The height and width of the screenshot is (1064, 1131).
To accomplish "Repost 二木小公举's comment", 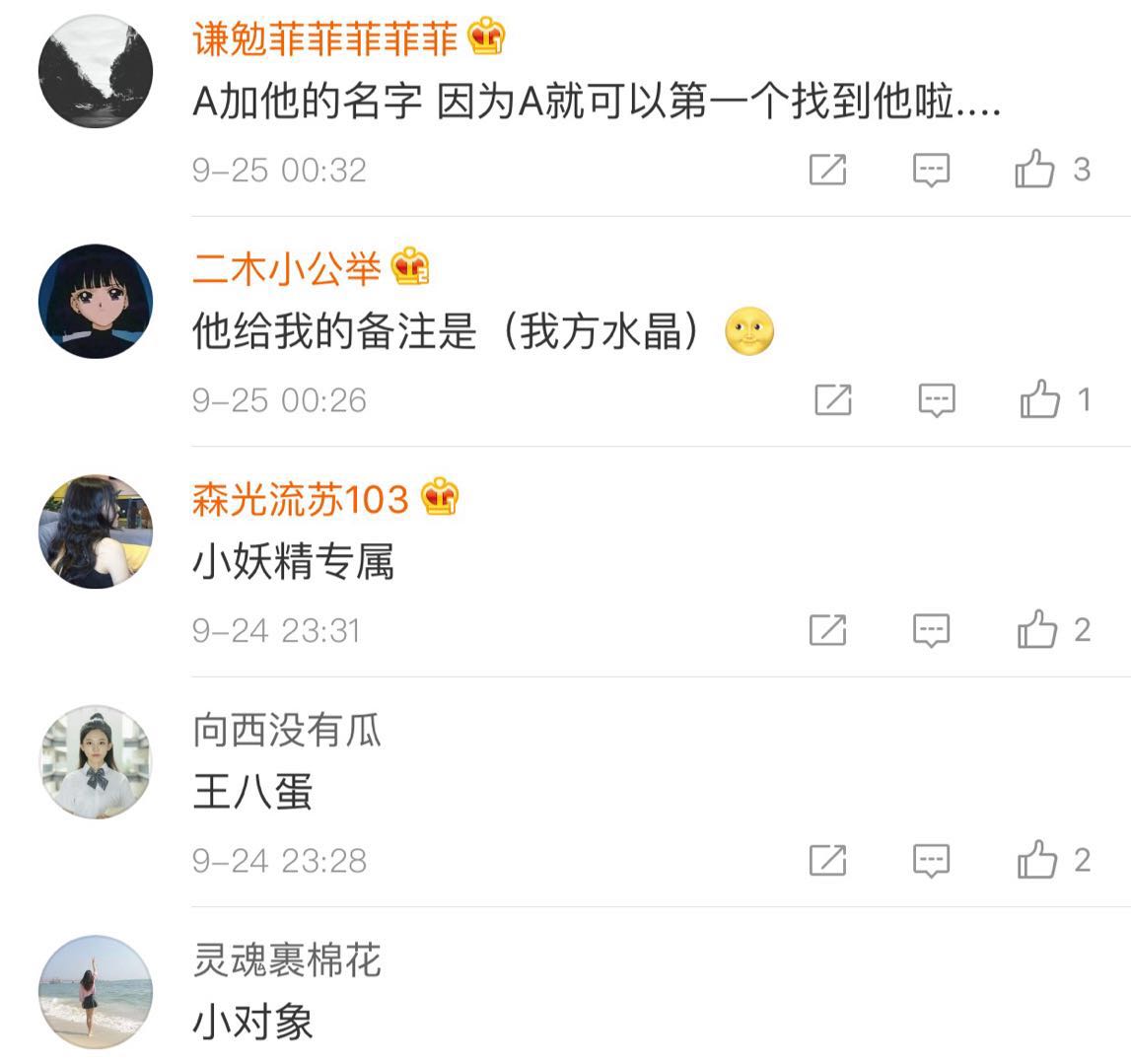I will pos(833,400).
